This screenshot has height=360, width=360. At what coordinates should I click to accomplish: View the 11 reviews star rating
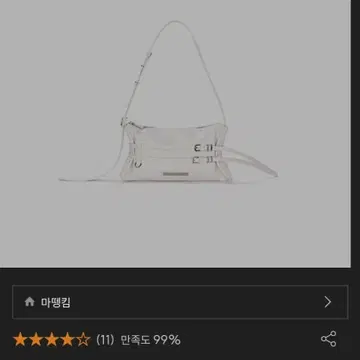(x=52, y=340)
